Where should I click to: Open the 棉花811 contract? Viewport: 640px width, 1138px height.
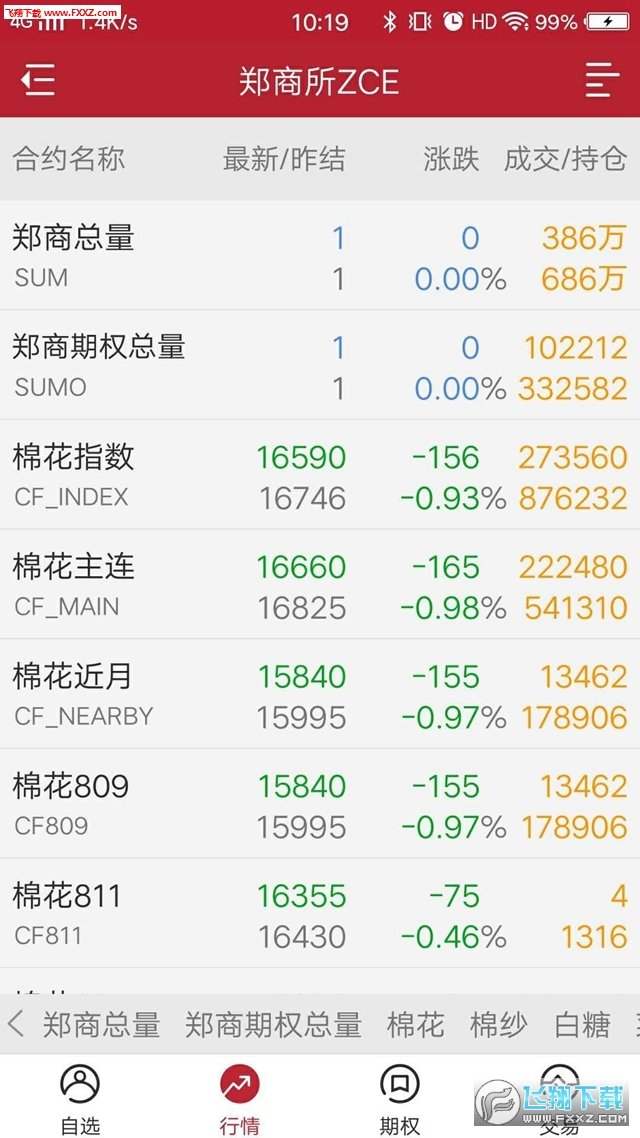coord(320,914)
